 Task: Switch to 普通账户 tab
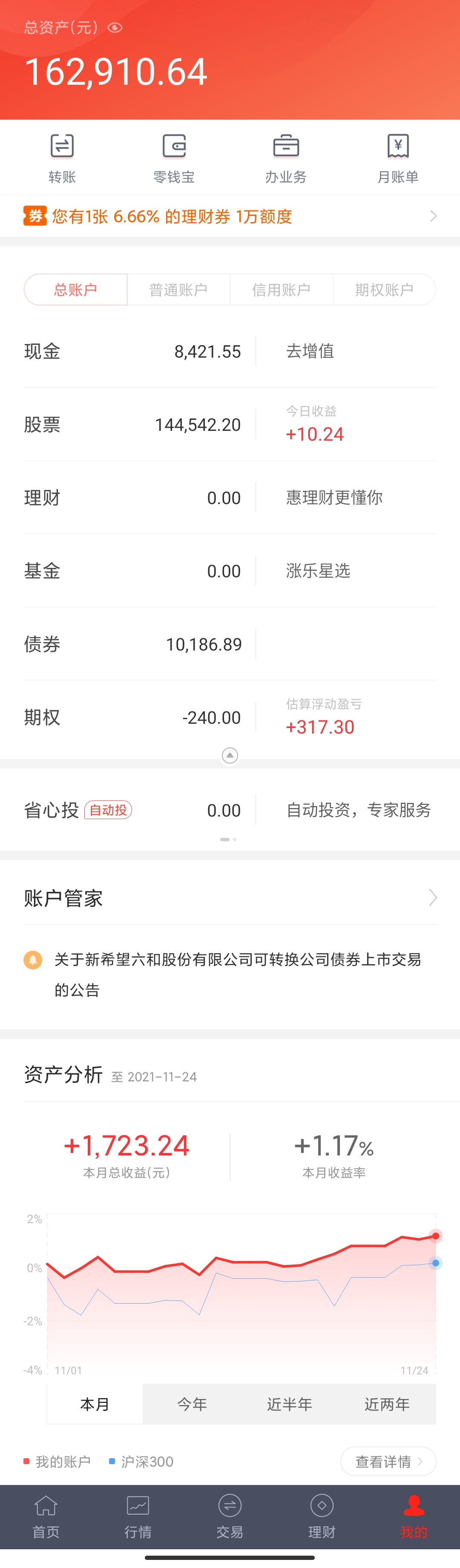(178, 290)
